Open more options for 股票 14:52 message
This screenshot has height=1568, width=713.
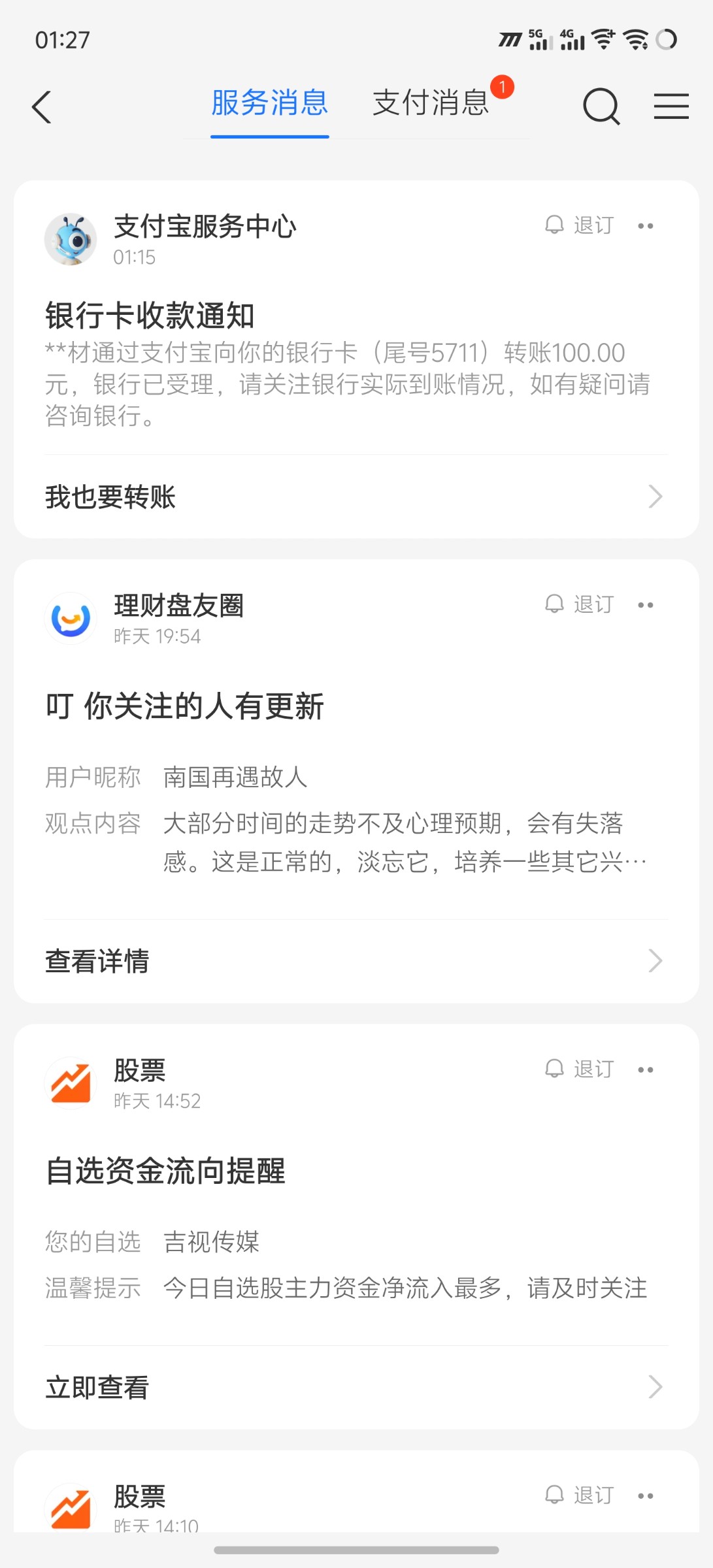646,1070
